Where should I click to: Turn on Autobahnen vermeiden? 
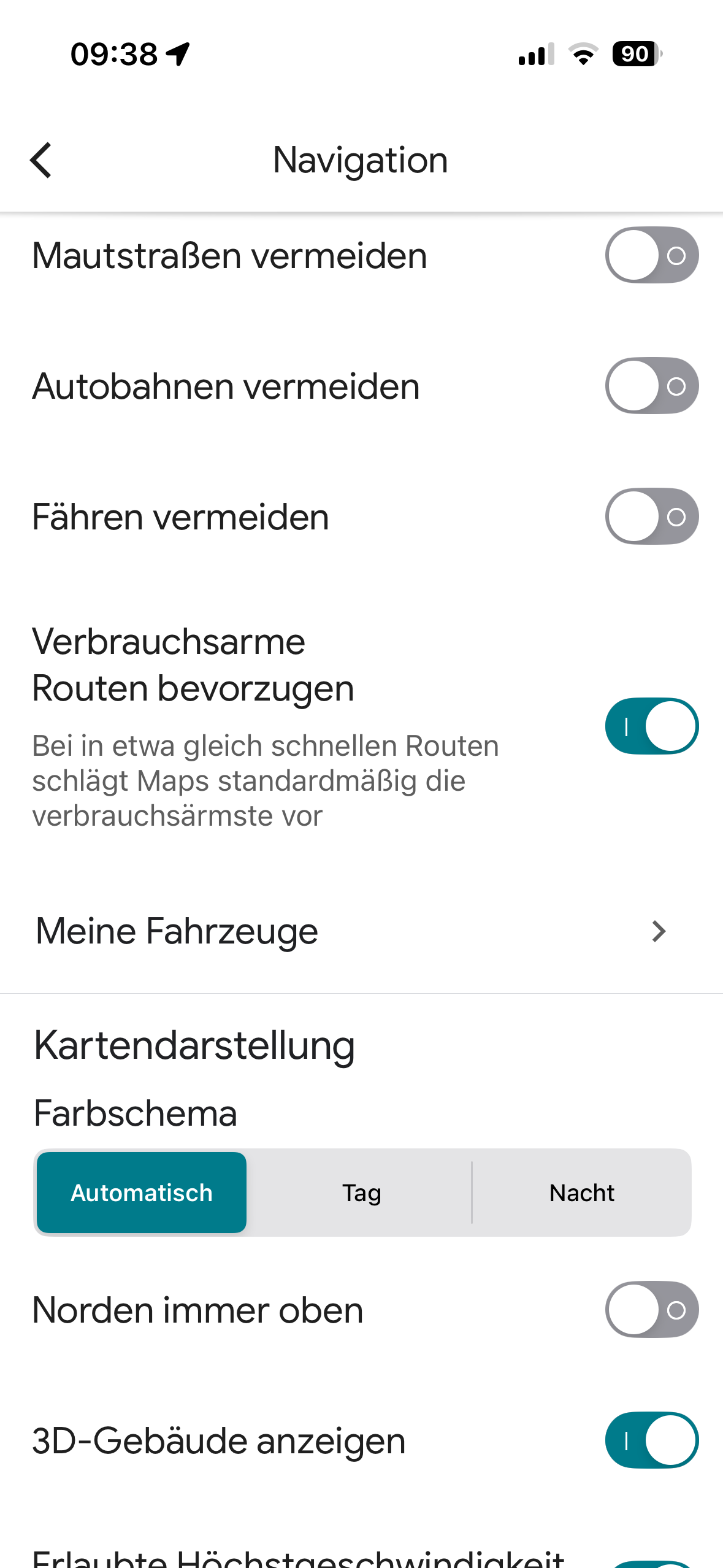pos(652,386)
